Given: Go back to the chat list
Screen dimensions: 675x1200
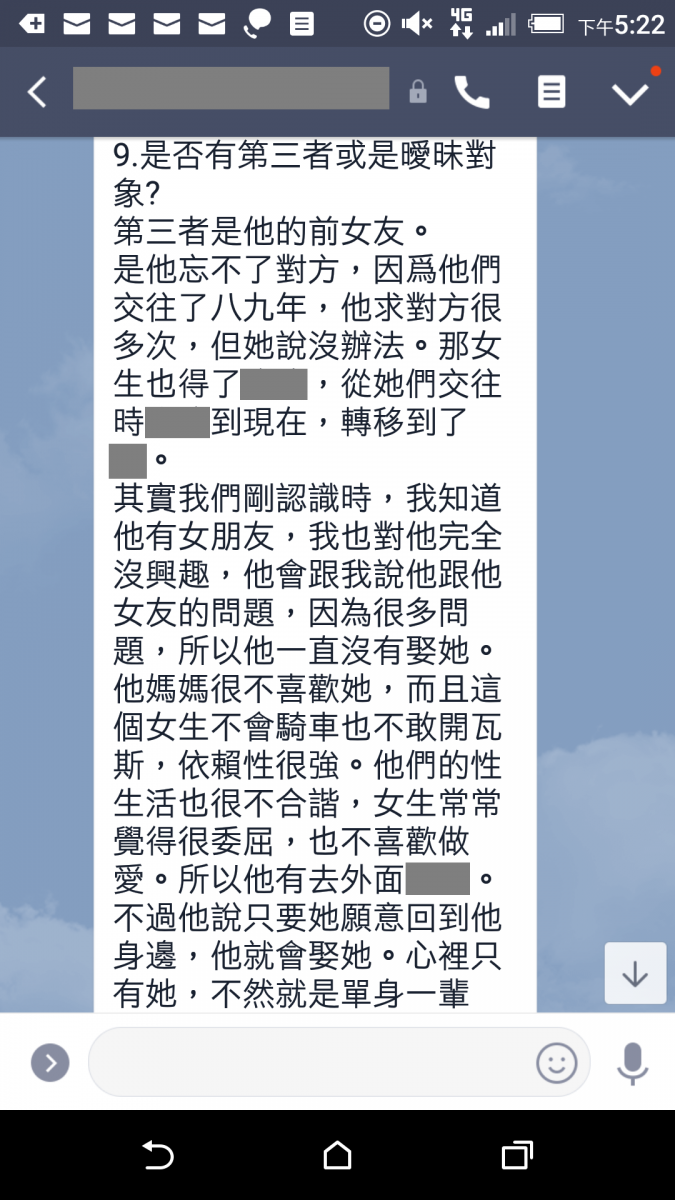Looking at the screenshot, I should [37, 92].
